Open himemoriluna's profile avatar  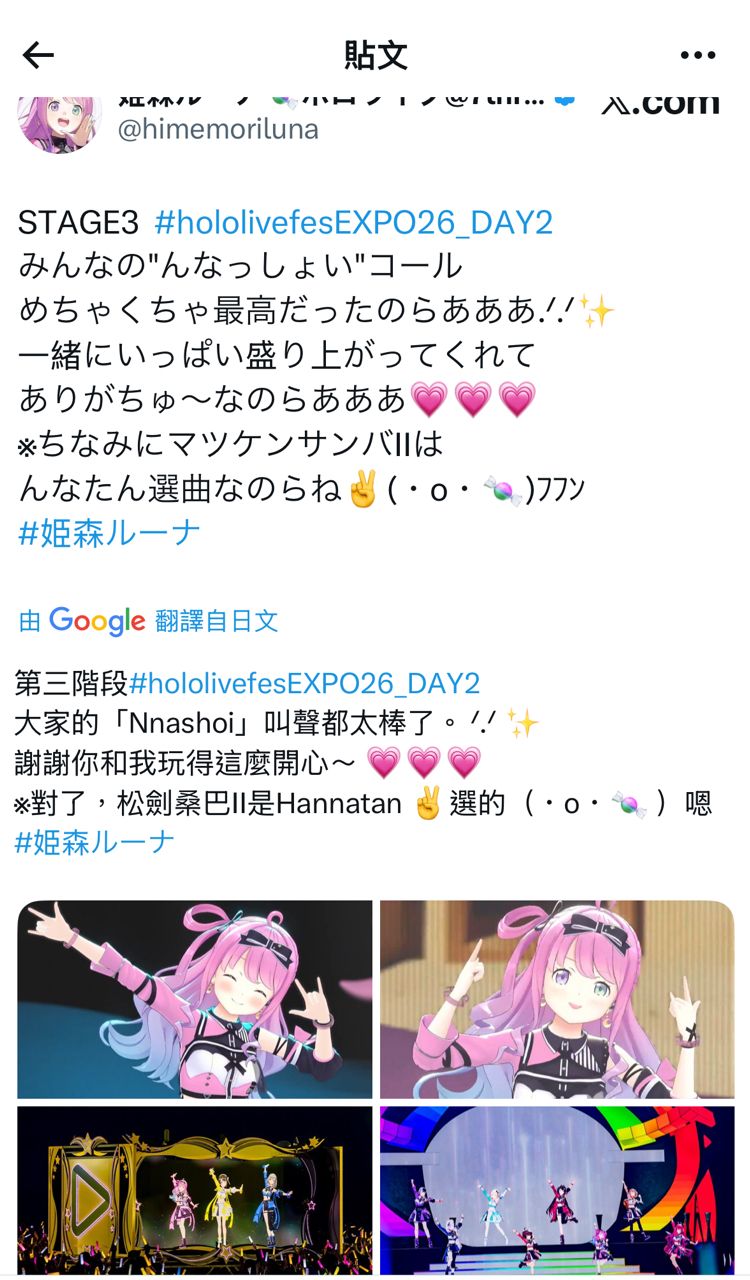pyautogui.click(x=60, y=122)
